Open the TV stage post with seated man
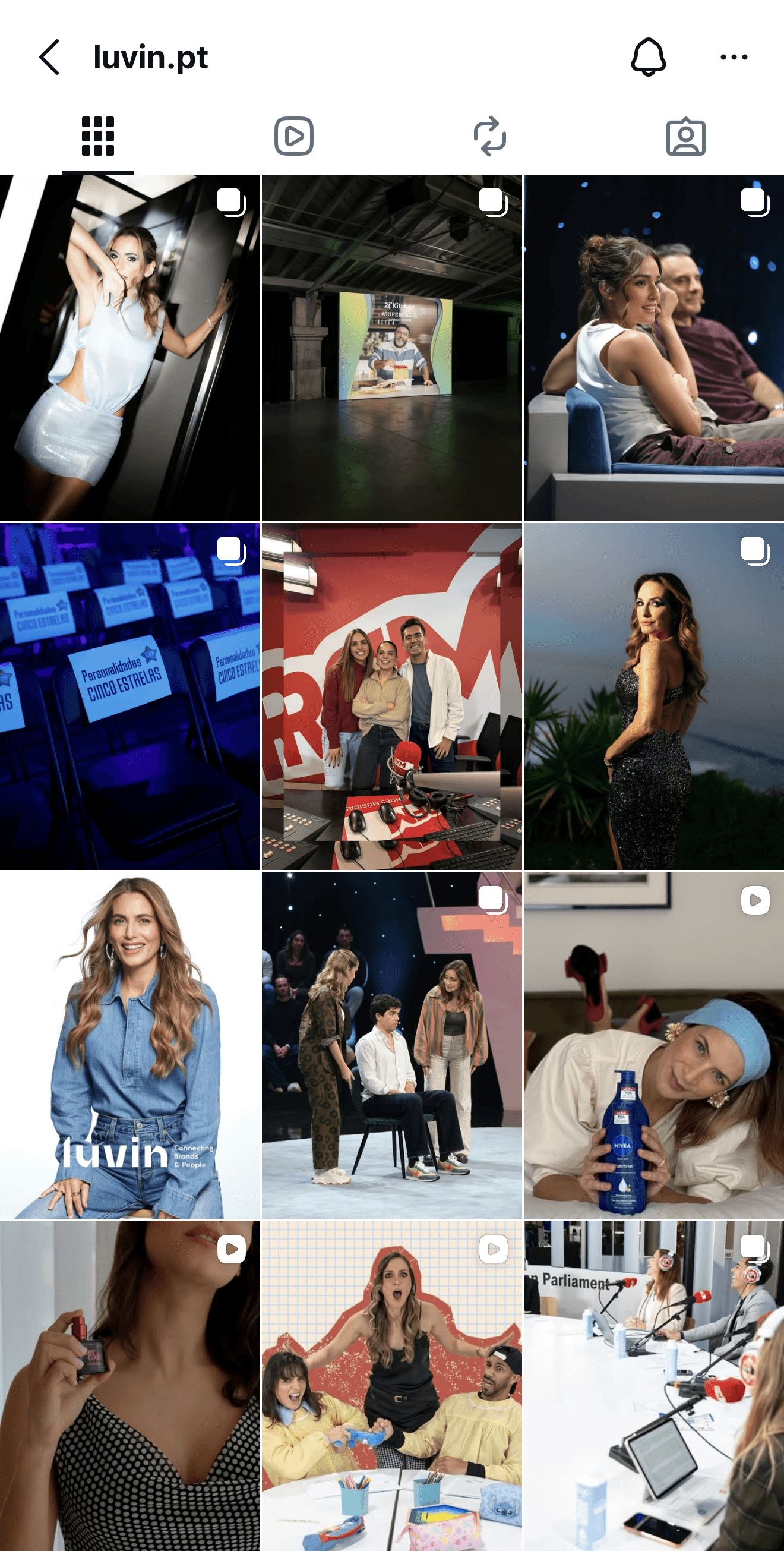The width and height of the screenshot is (784, 1551). tap(391, 1045)
